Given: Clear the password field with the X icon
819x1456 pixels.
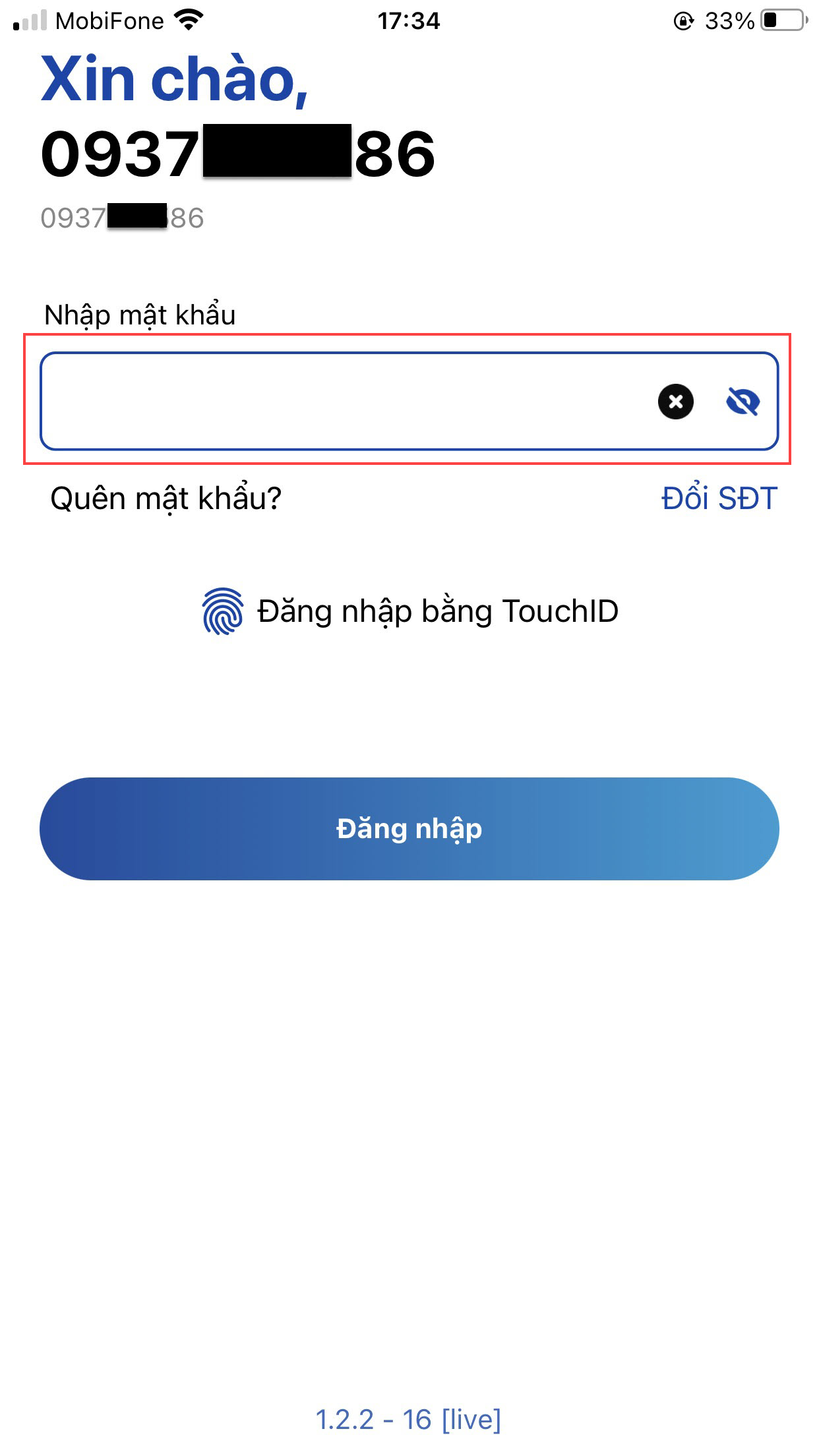Looking at the screenshot, I should [675, 402].
